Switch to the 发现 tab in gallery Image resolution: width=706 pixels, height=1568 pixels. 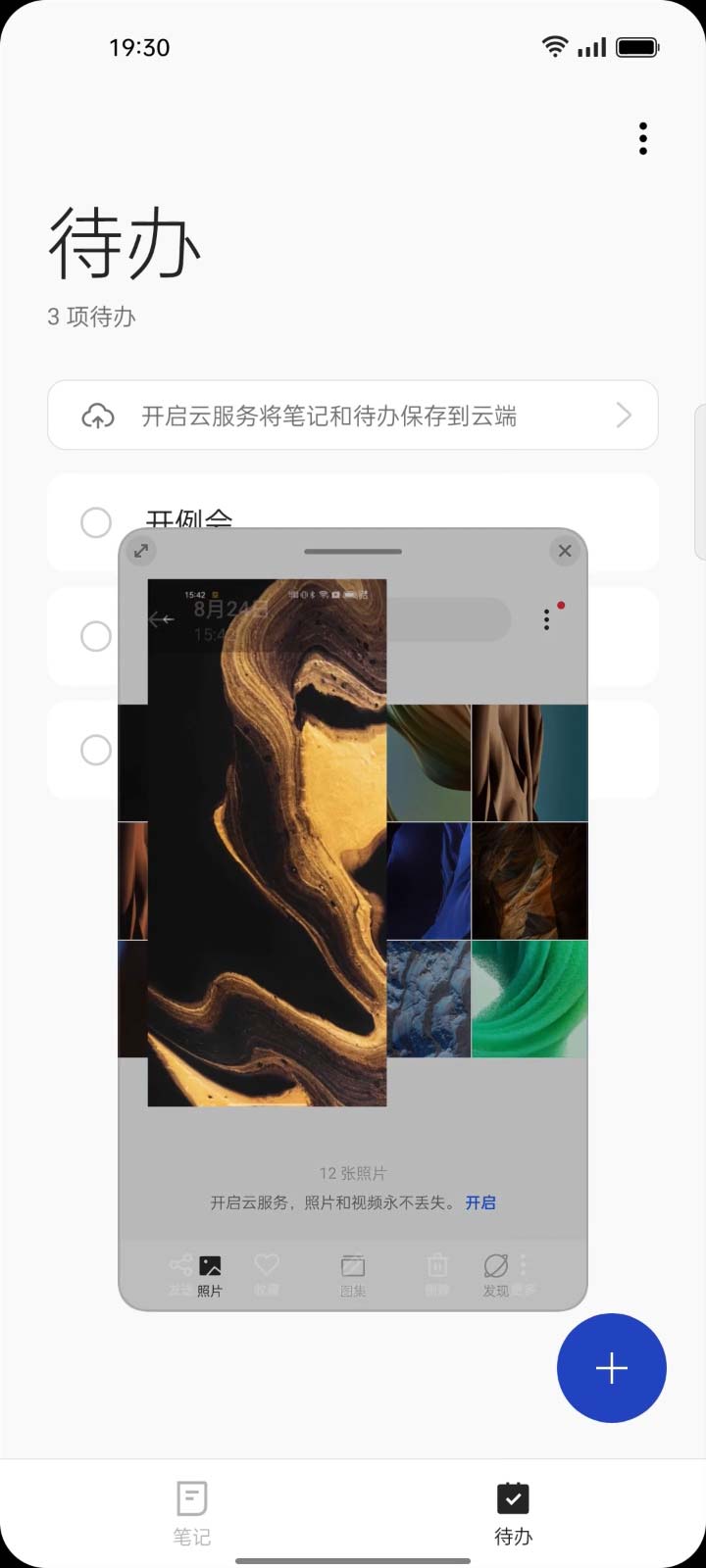point(496,1275)
